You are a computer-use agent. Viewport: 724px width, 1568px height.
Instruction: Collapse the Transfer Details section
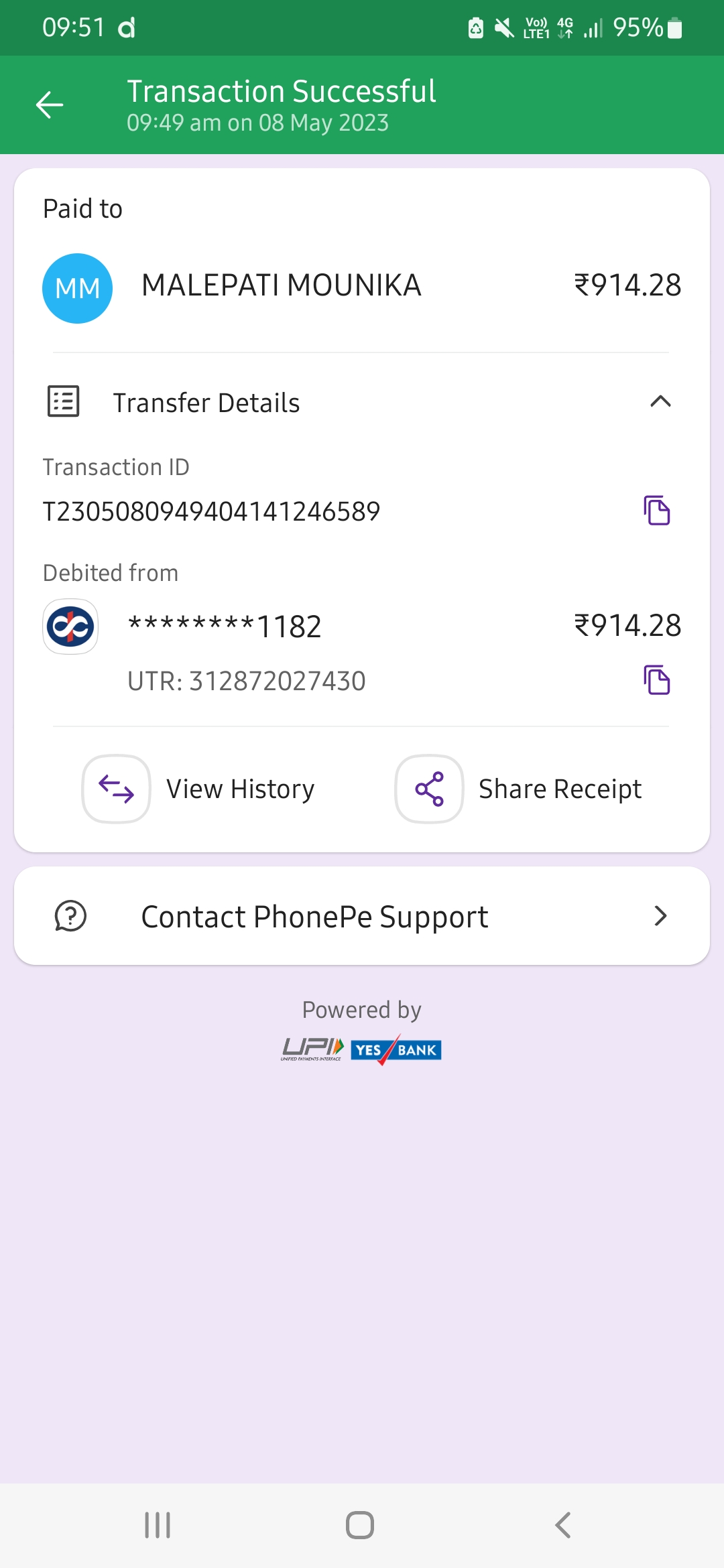pos(660,402)
